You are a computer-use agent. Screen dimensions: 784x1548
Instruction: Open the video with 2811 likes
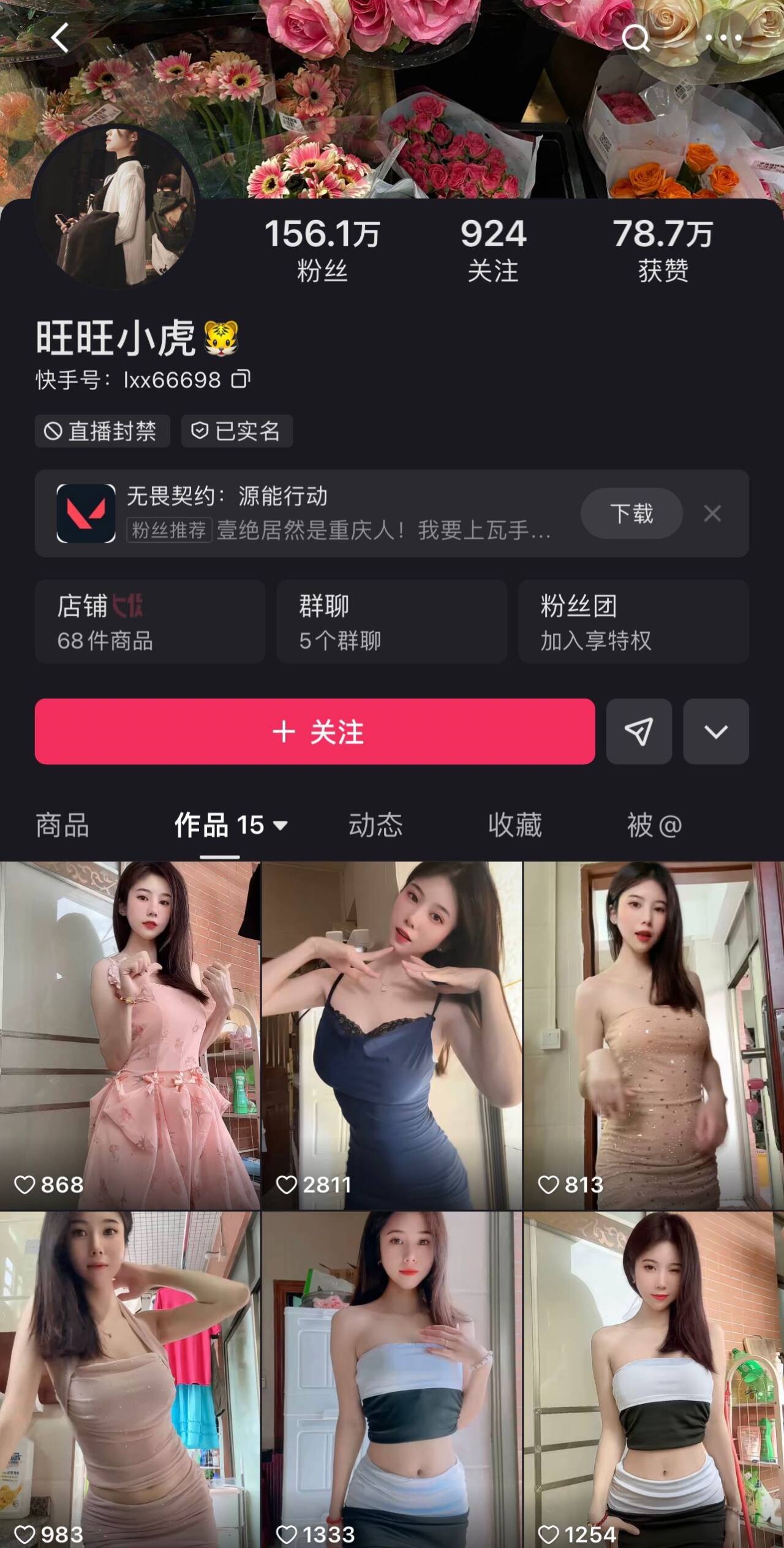coord(391,1035)
